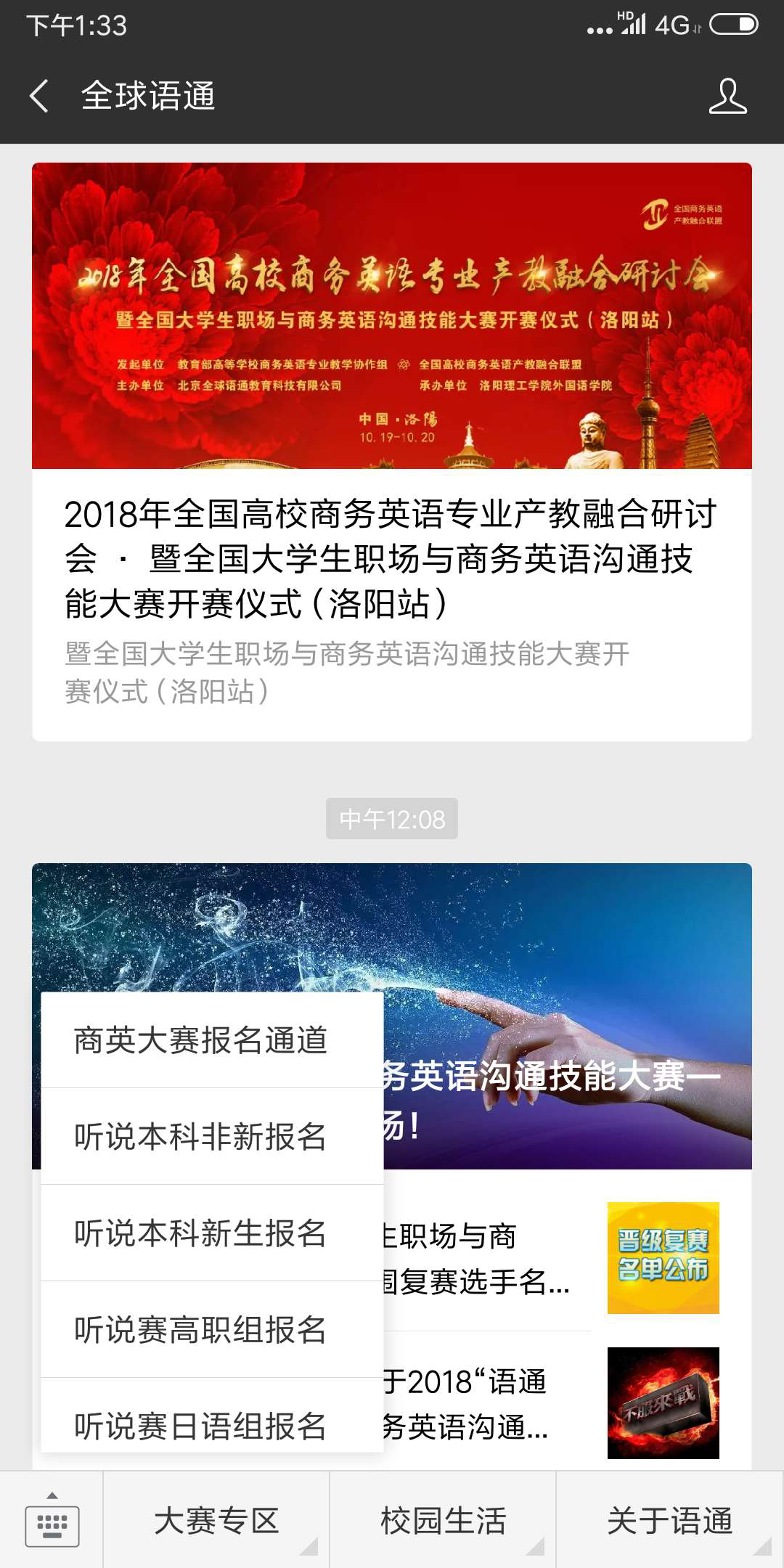Open the 校园生活 bottom menu
784x1568 pixels.
(x=443, y=1520)
